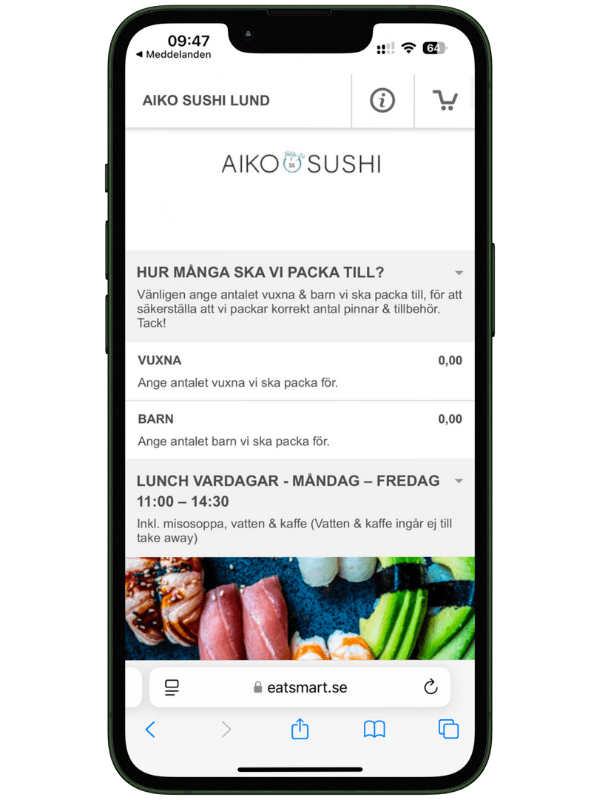
Task: Open the page settings menu in address bar
Action: coord(172,687)
